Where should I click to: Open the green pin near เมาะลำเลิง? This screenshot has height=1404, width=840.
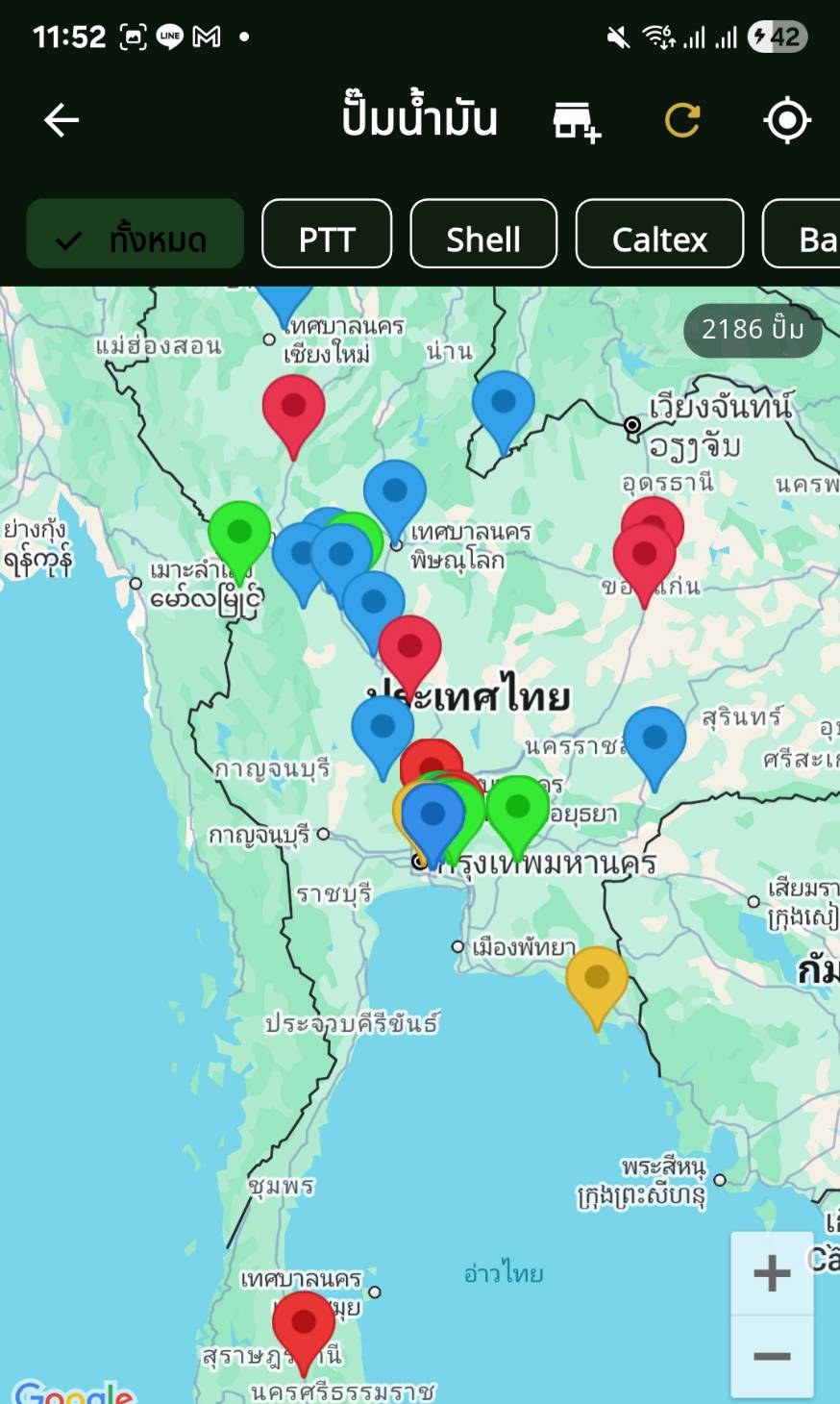point(239,540)
